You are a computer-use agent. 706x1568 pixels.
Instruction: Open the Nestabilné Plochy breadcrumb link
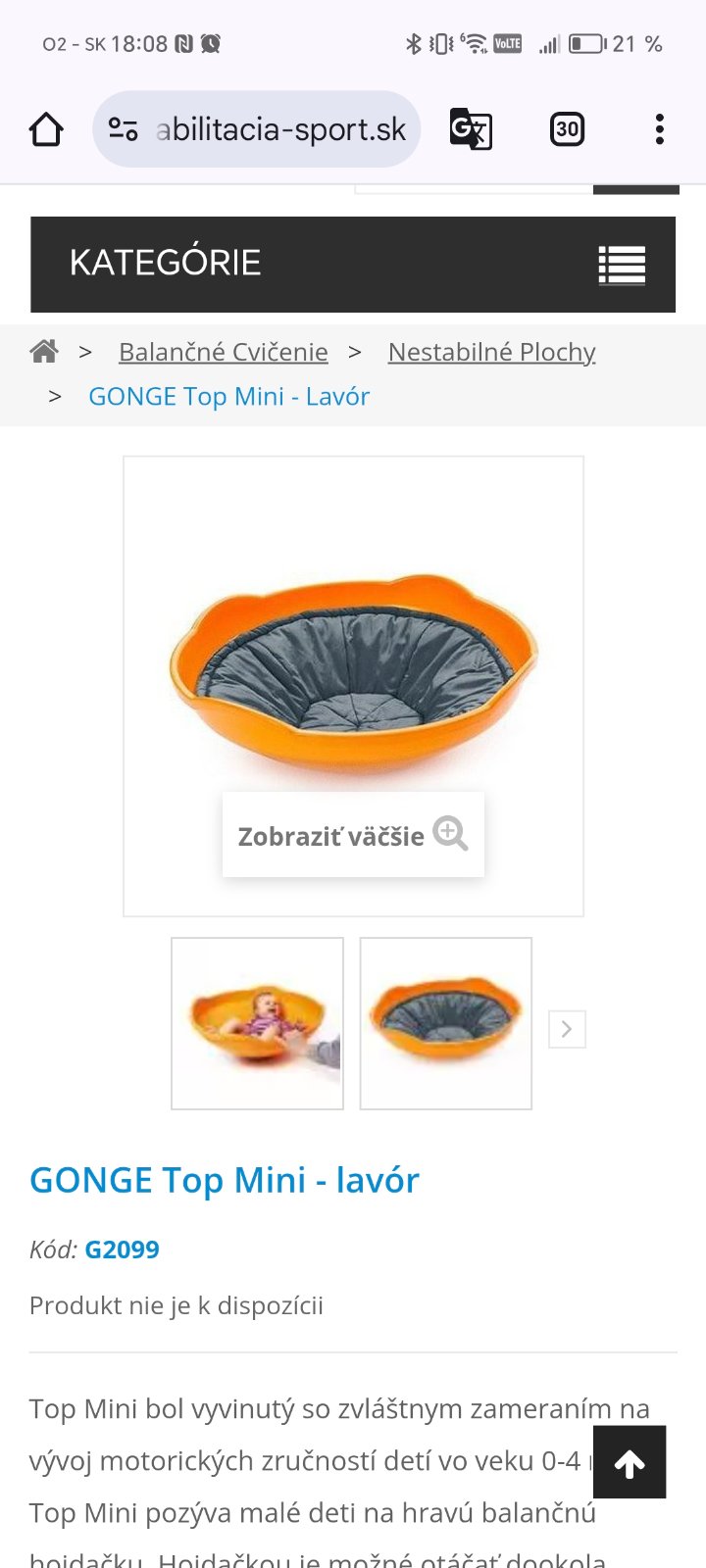491,352
